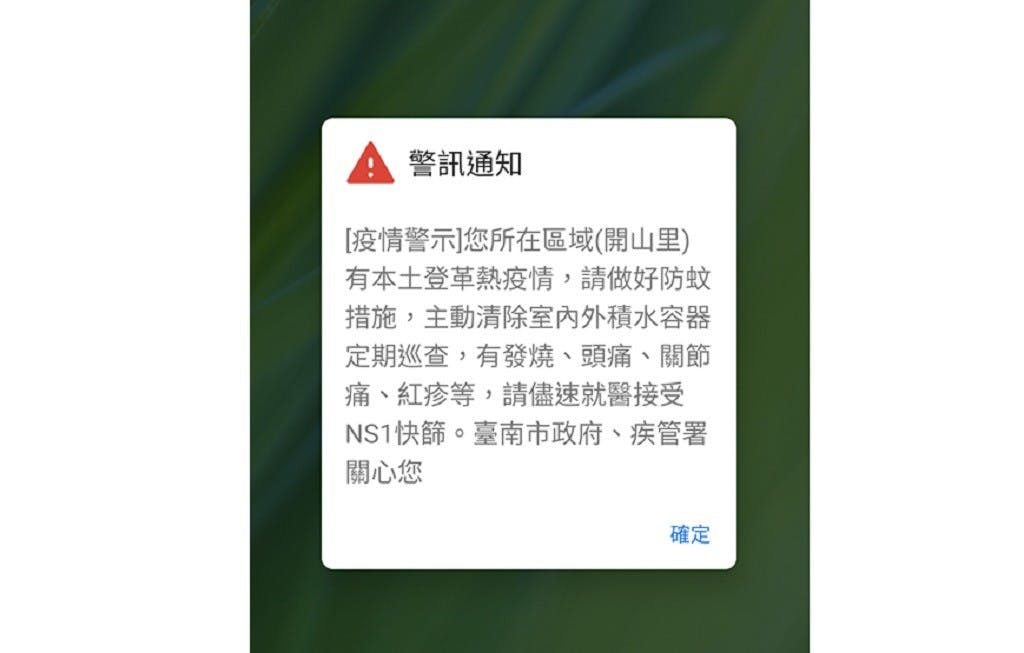Tap 確定 to dismiss the alert
The width and height of the screenshot is (1024, 653).
pos(689,534)
